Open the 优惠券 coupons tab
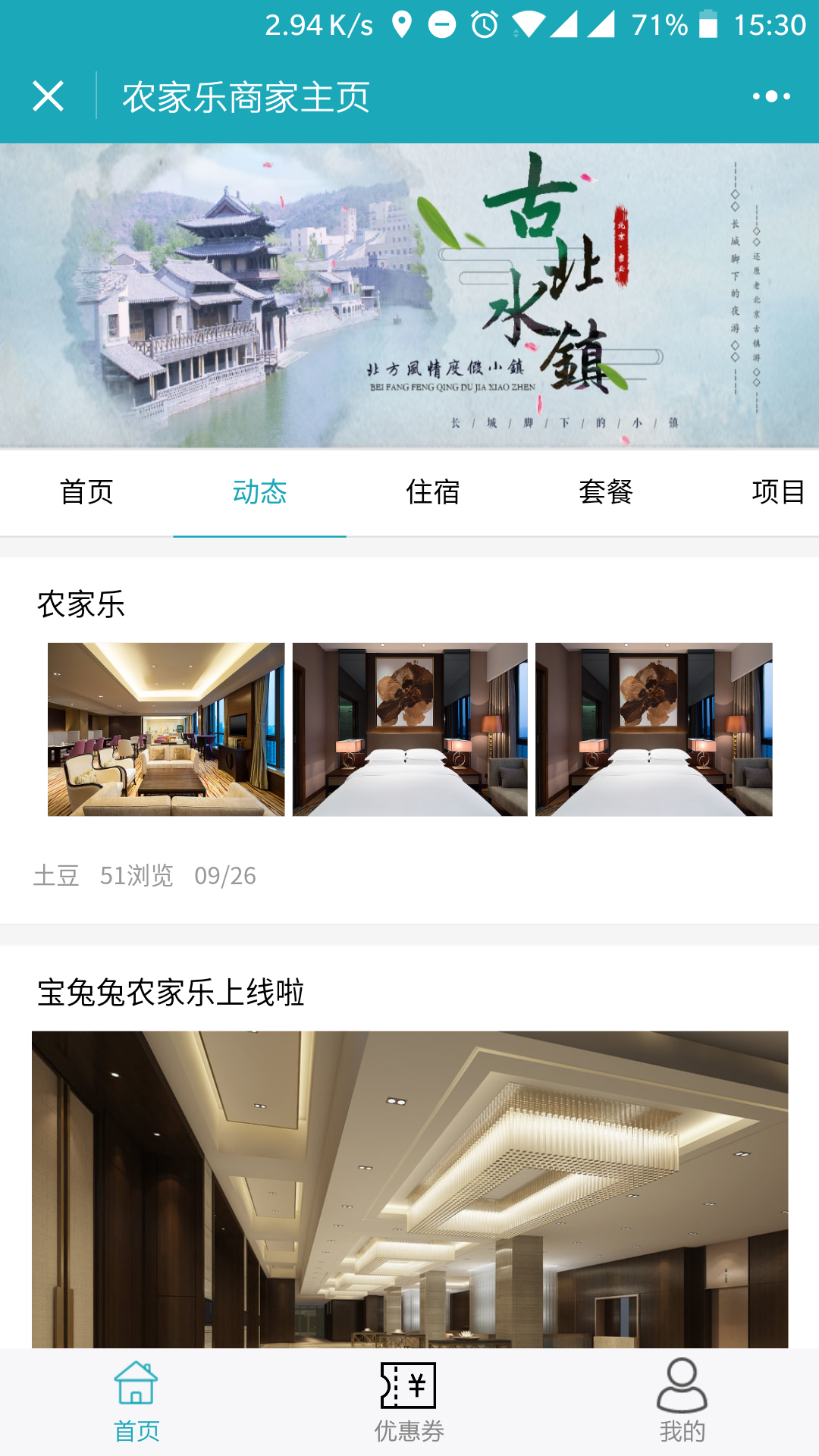The image size is (819, 1456). coord(409,1401)
